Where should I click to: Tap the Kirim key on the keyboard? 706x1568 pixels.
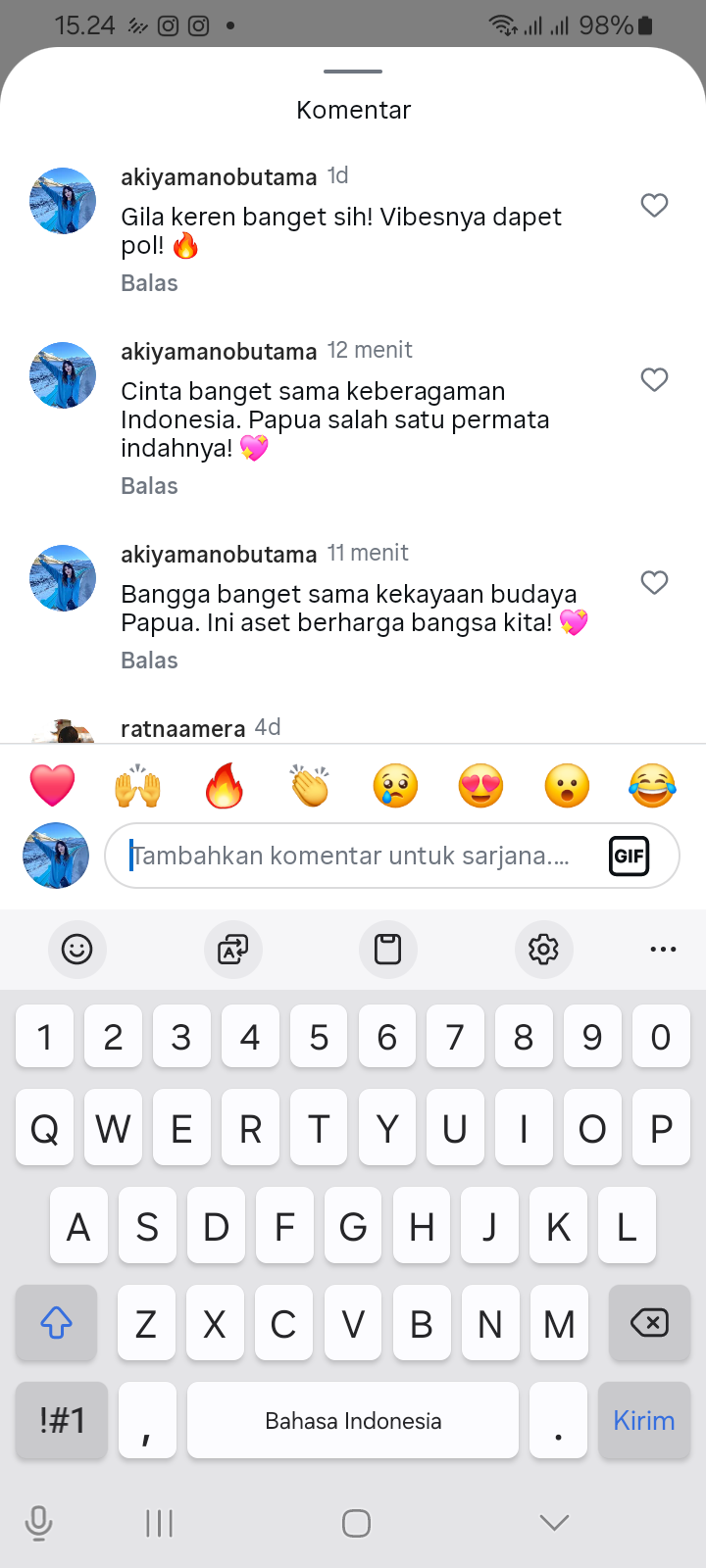tap(643, 1420)
